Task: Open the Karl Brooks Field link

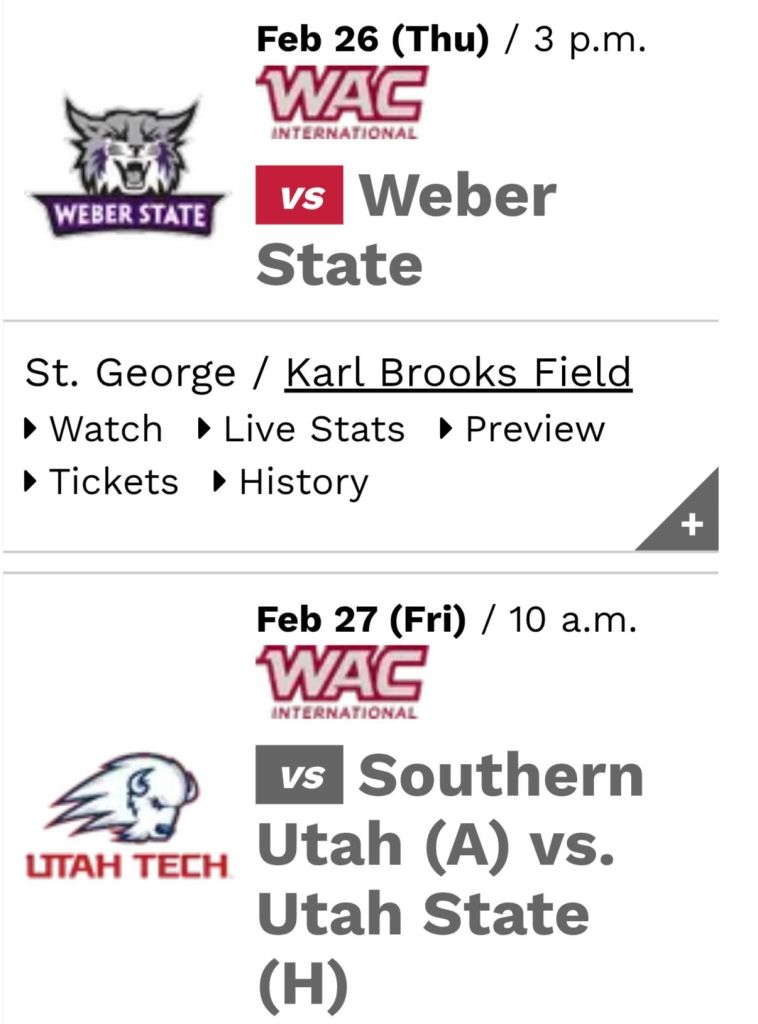Action: click(458, 373)
